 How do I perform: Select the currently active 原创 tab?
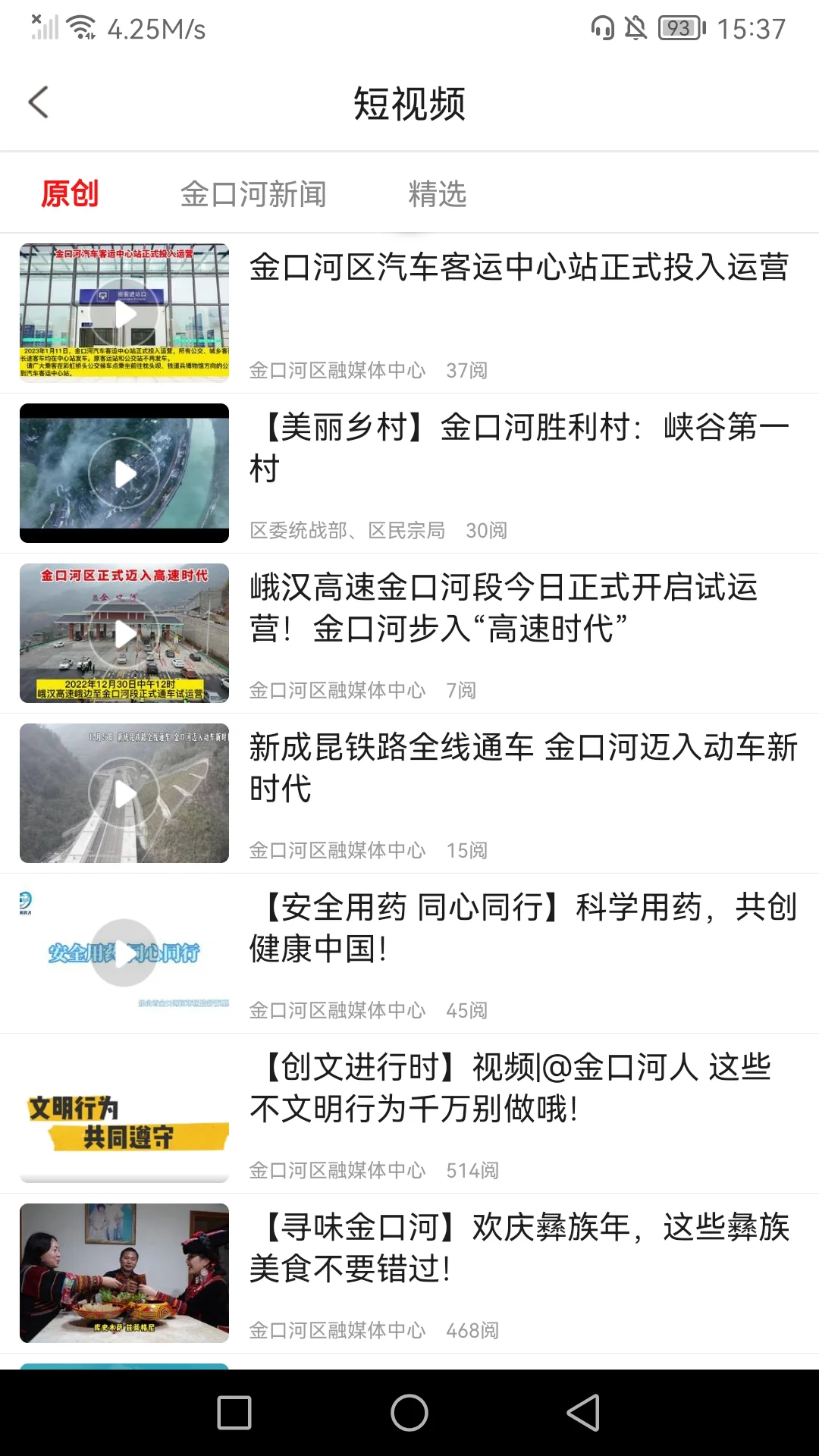click(70, 193)
